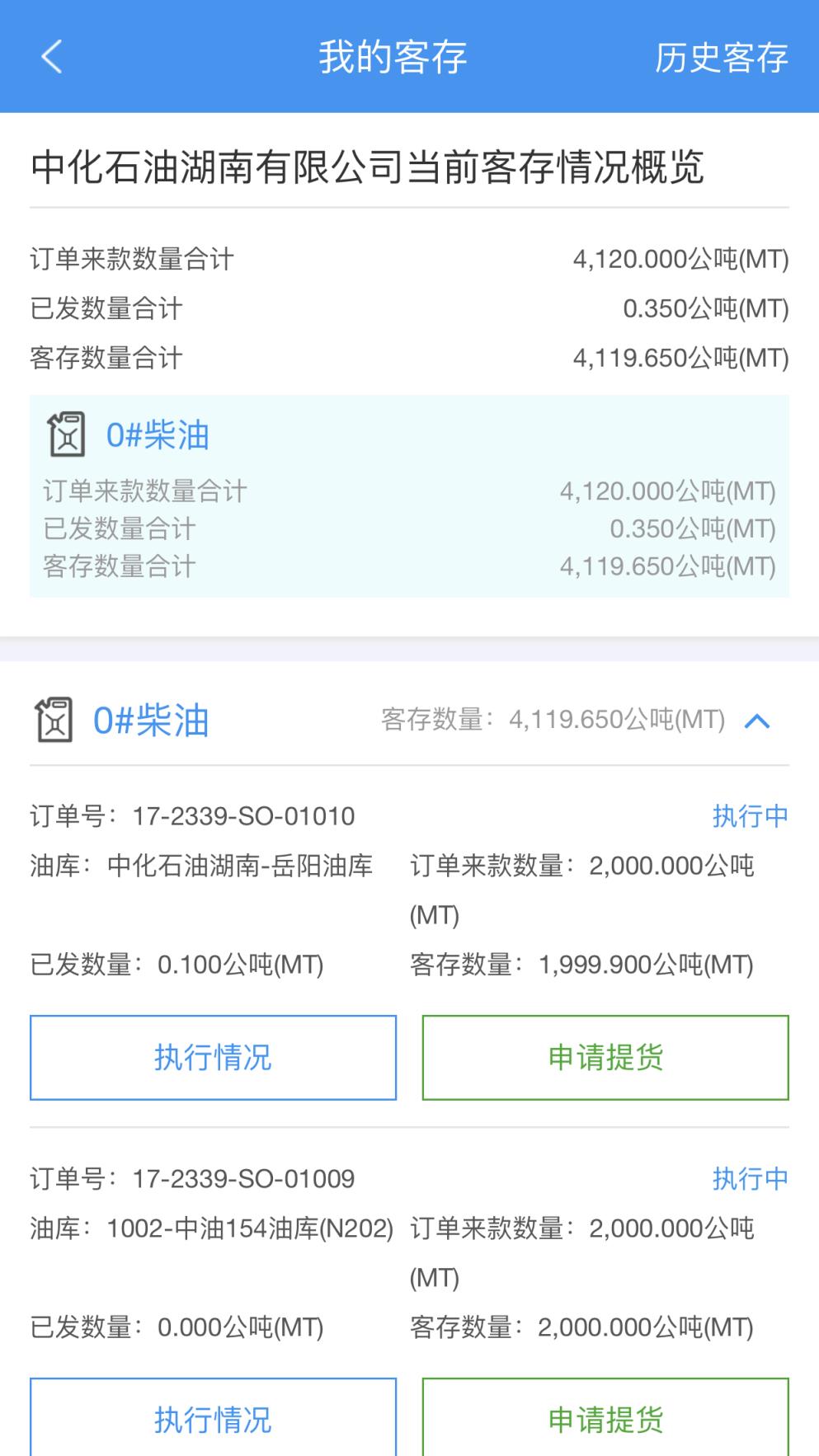The image size is (819, 1456).
Task: Click order number 17-2339-SO-01010
Action: coord(244,815)
